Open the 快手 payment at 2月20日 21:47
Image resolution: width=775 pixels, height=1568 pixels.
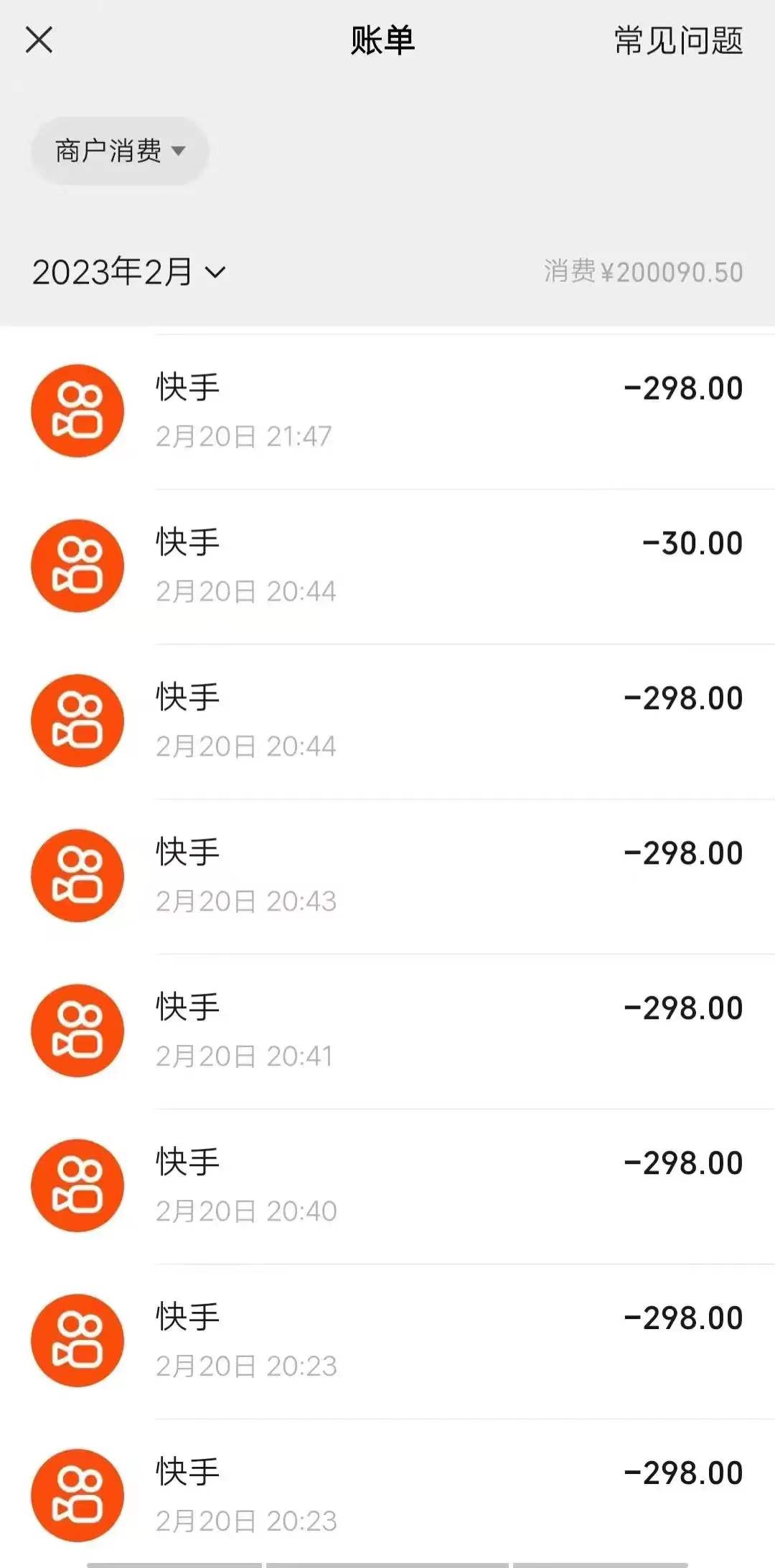[387, 412]
